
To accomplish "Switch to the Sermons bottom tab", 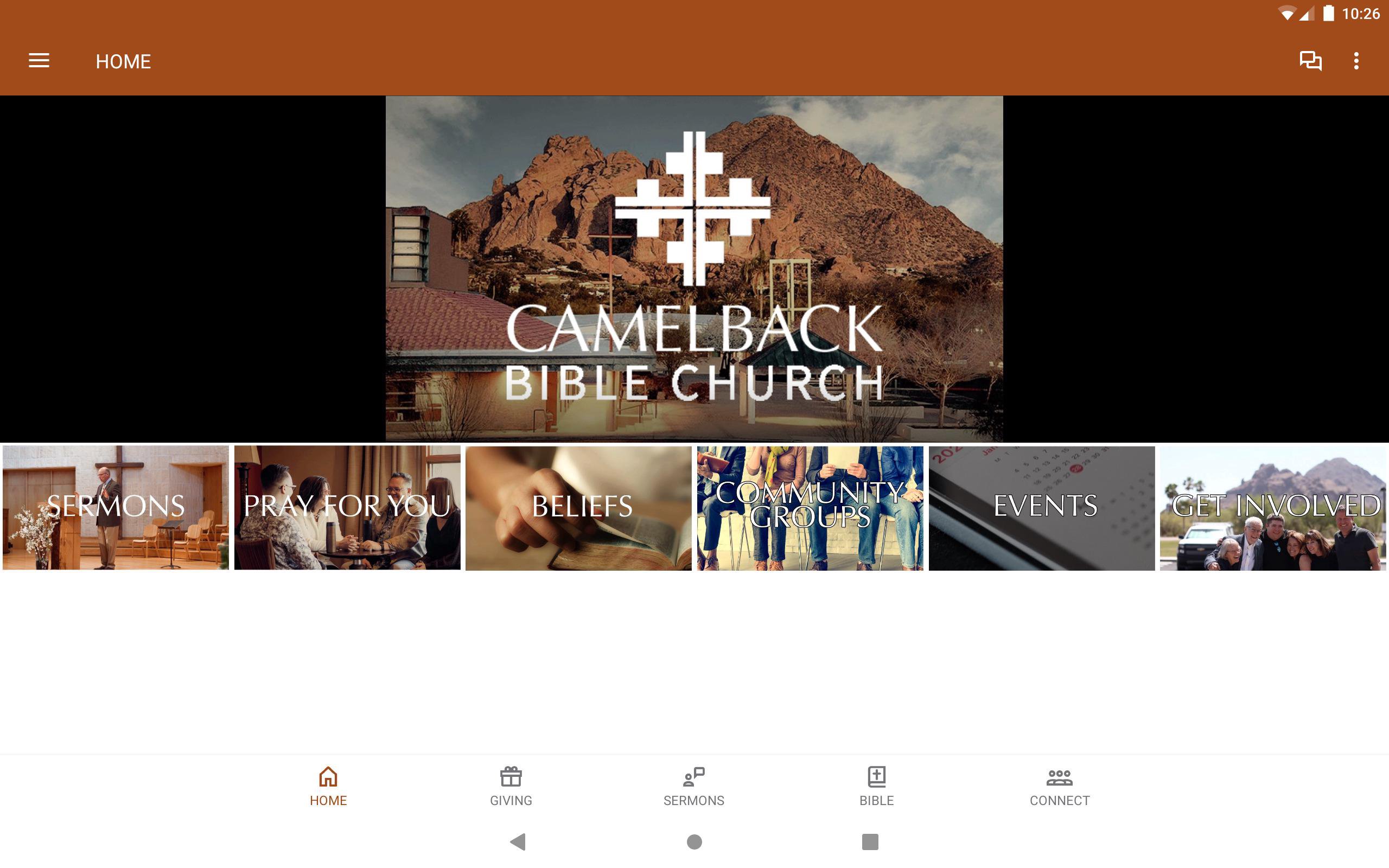I will [x=693, y=786].
